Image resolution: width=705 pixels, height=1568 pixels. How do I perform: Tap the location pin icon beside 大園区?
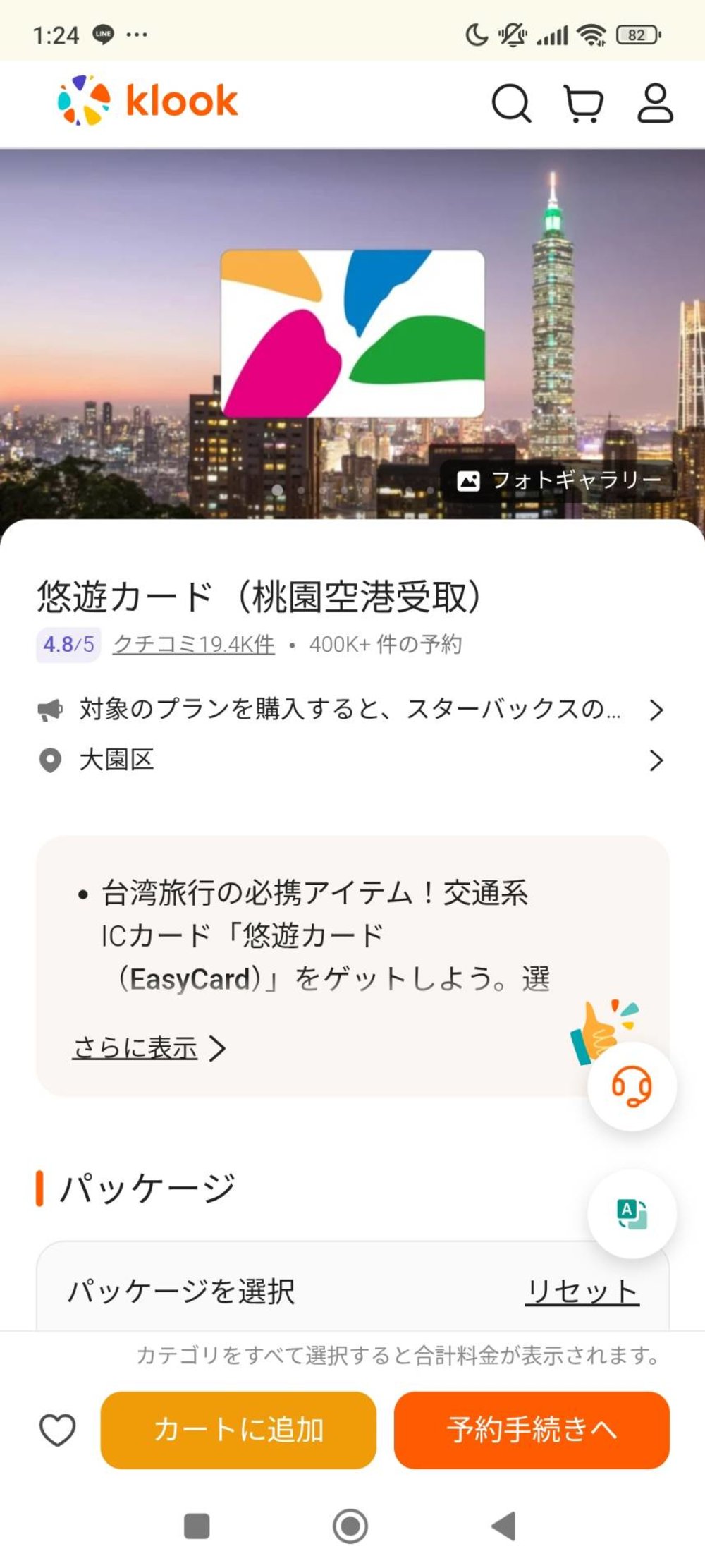[50, 760]
